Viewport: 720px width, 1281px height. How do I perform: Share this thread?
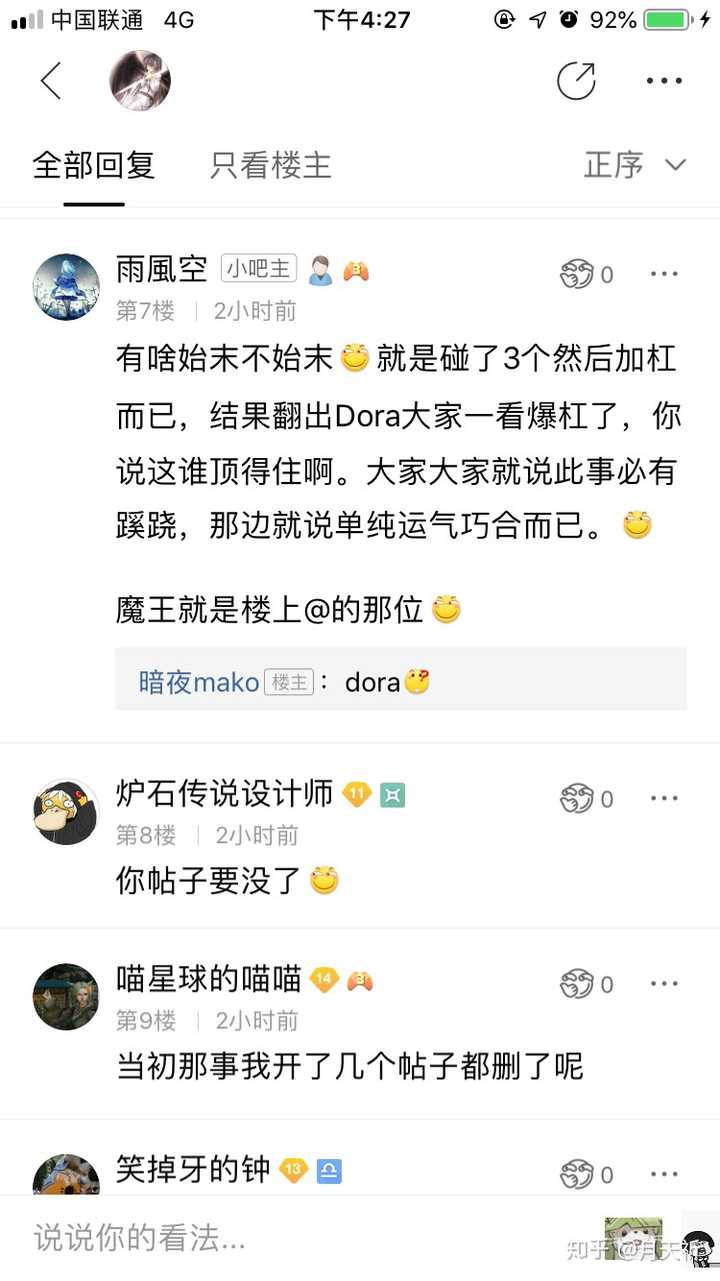point(576,81)
